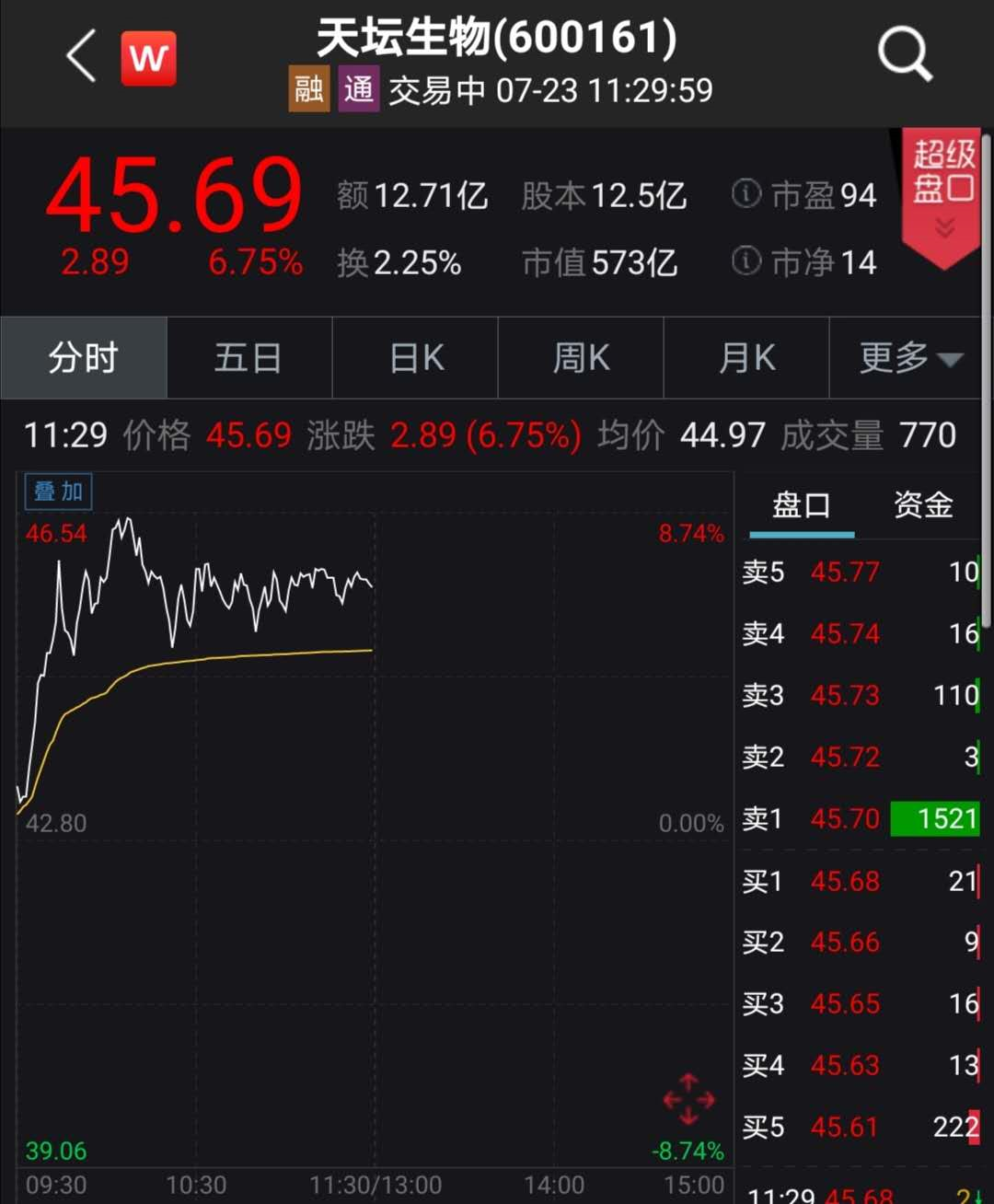Switch to the 分时 chart tab
Image resolution: width=994 pixels, height=1204 pixels.
click(84, 357)
